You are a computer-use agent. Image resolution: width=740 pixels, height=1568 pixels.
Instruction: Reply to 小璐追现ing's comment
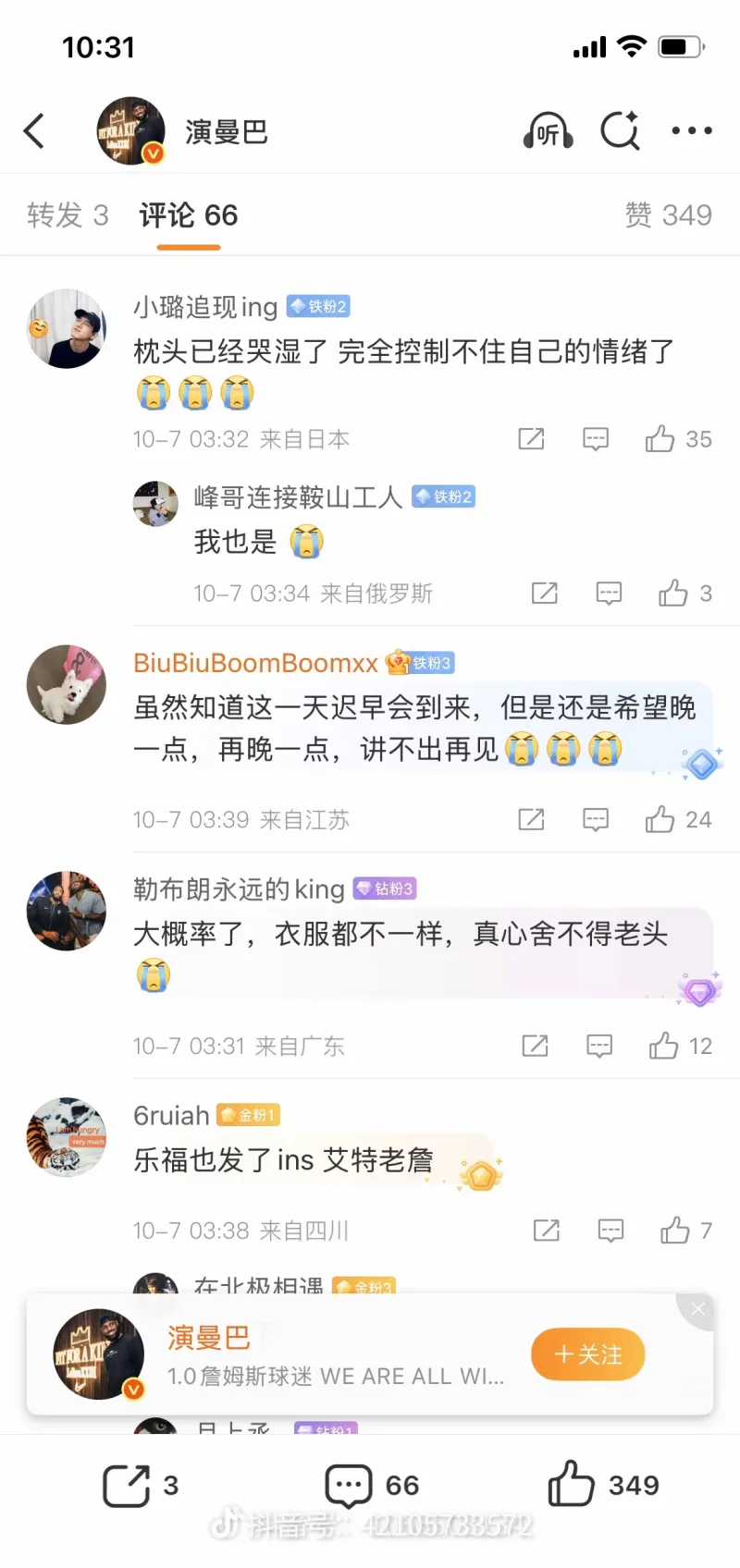[596, 439]
